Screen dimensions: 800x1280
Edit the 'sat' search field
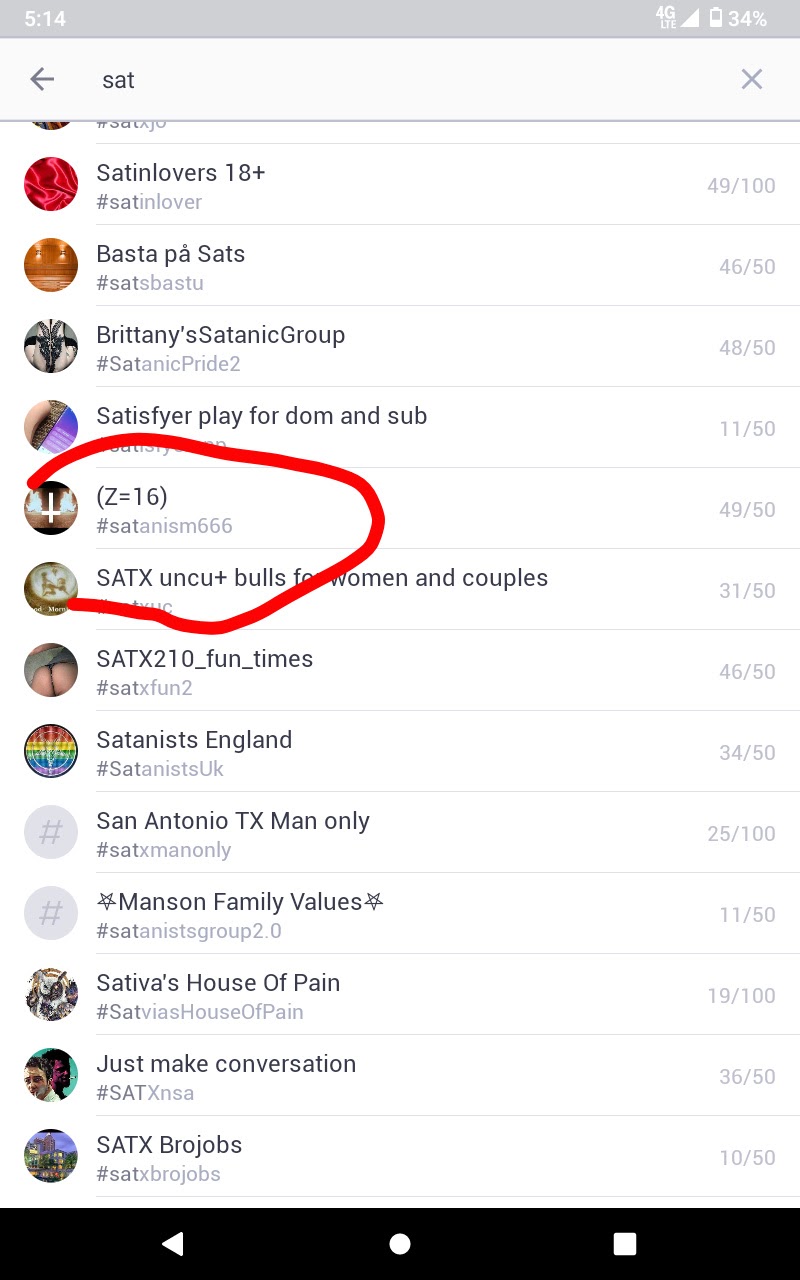[400, 80]
